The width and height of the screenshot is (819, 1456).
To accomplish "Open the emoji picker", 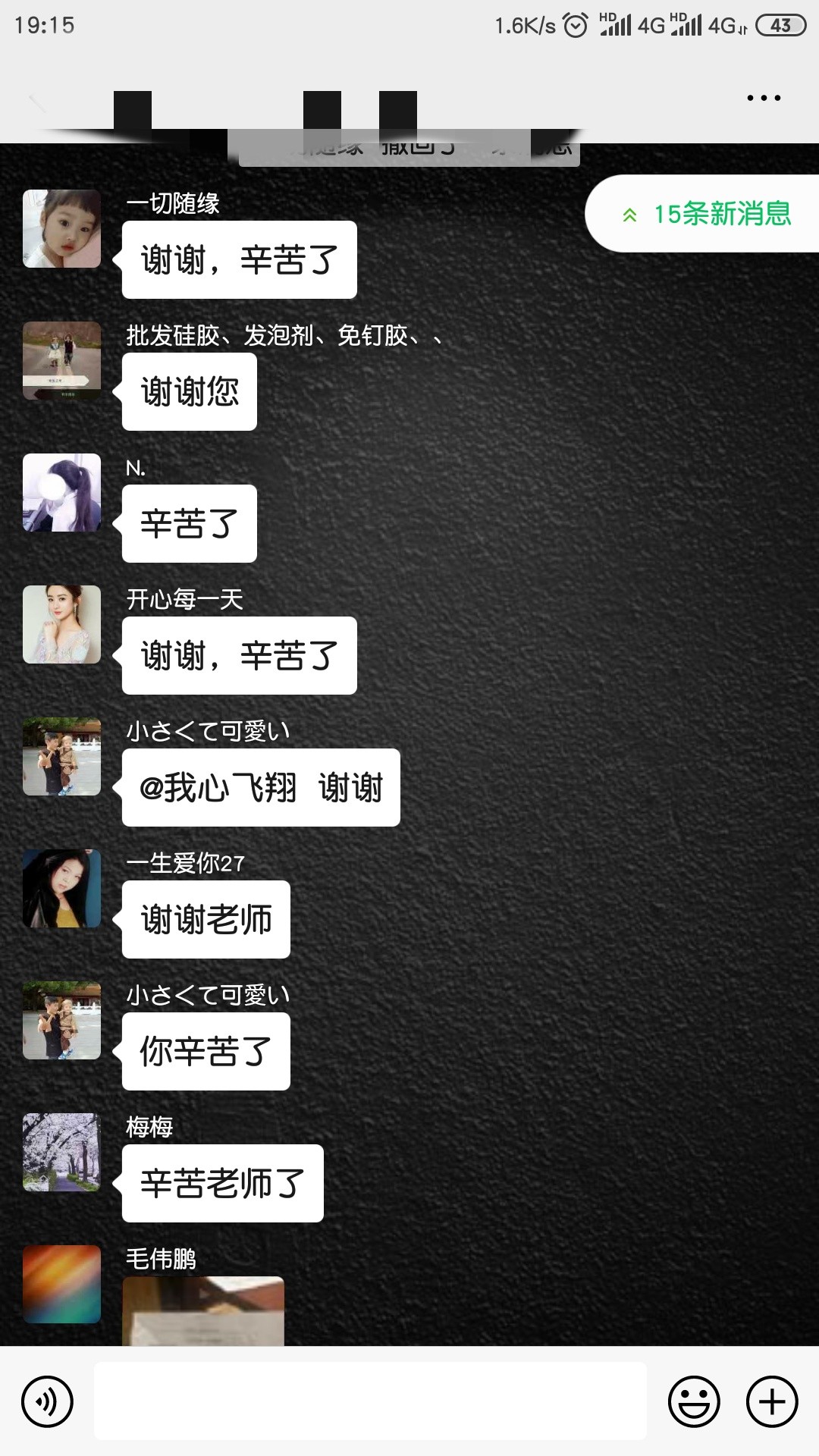I will click(693, 1402).
